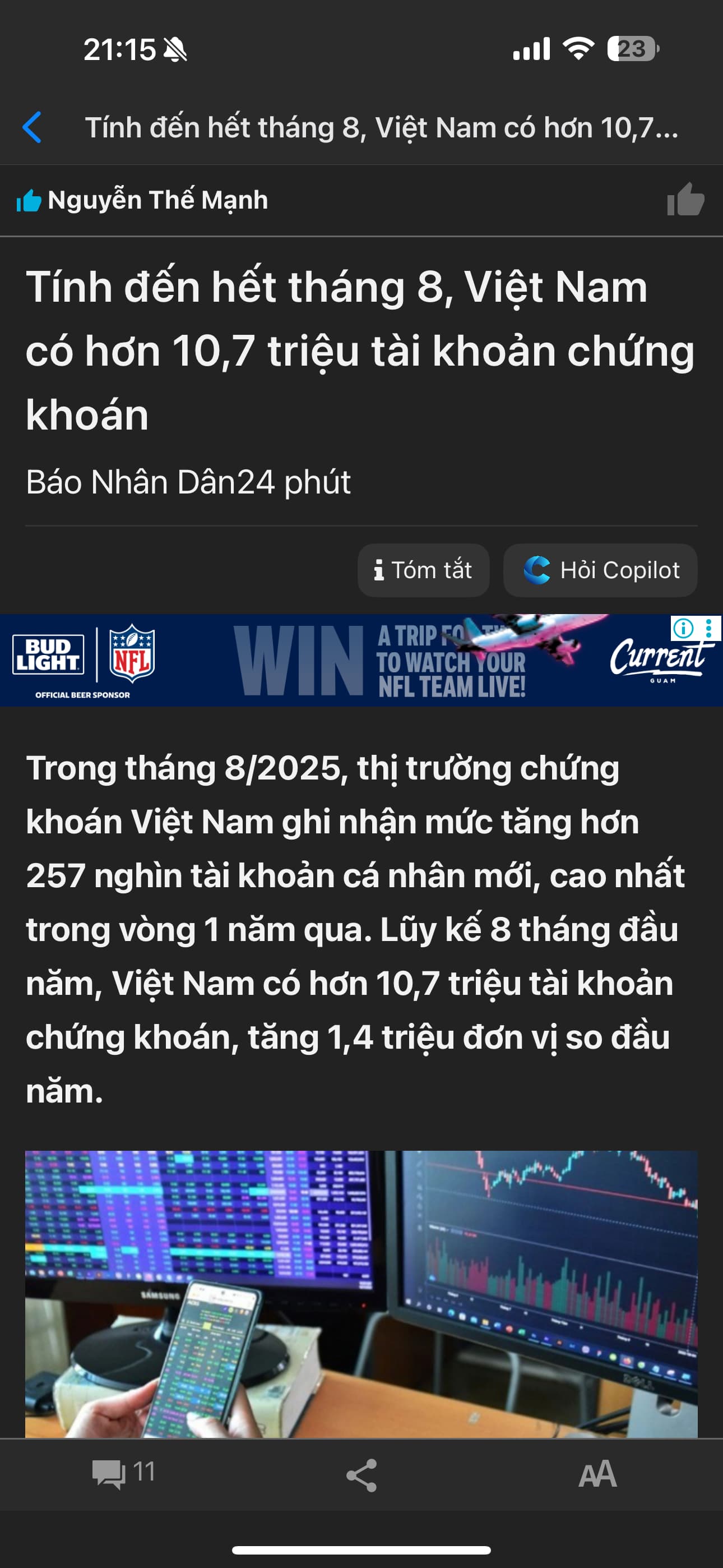This screenshot has height=1568, width=723.
Task: Open the stock market article photo
Action: [x=361, y=1293]
